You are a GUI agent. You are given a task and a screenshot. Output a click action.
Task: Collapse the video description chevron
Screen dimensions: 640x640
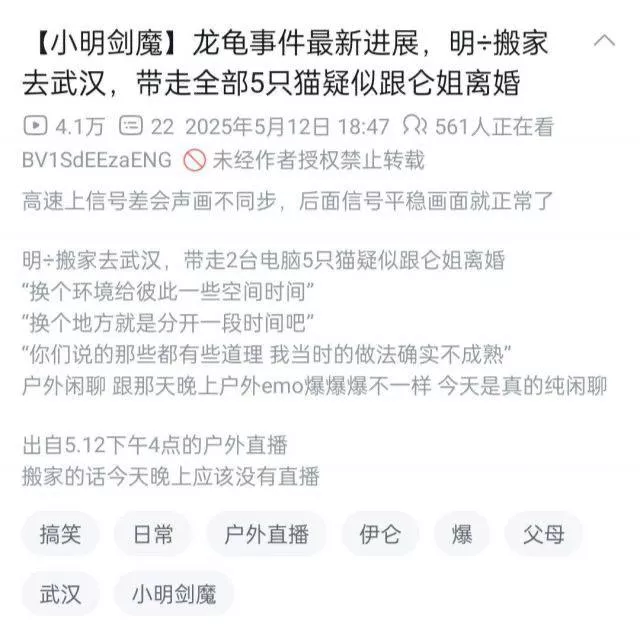click(605, 41)
